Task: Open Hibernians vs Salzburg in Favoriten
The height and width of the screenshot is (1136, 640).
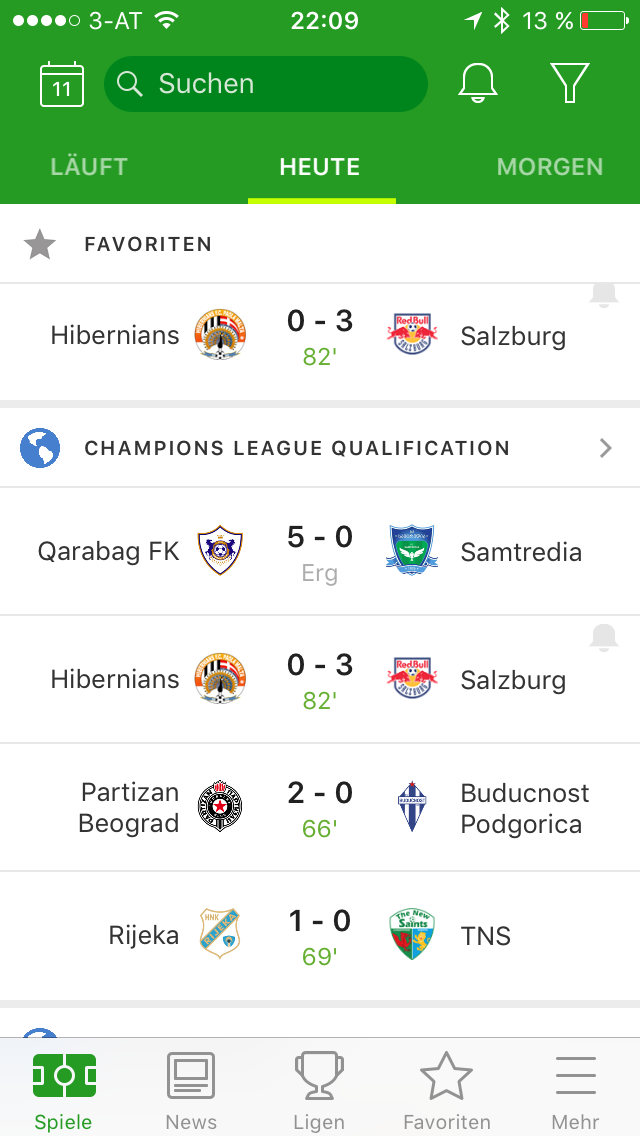Action: [320, 341]
